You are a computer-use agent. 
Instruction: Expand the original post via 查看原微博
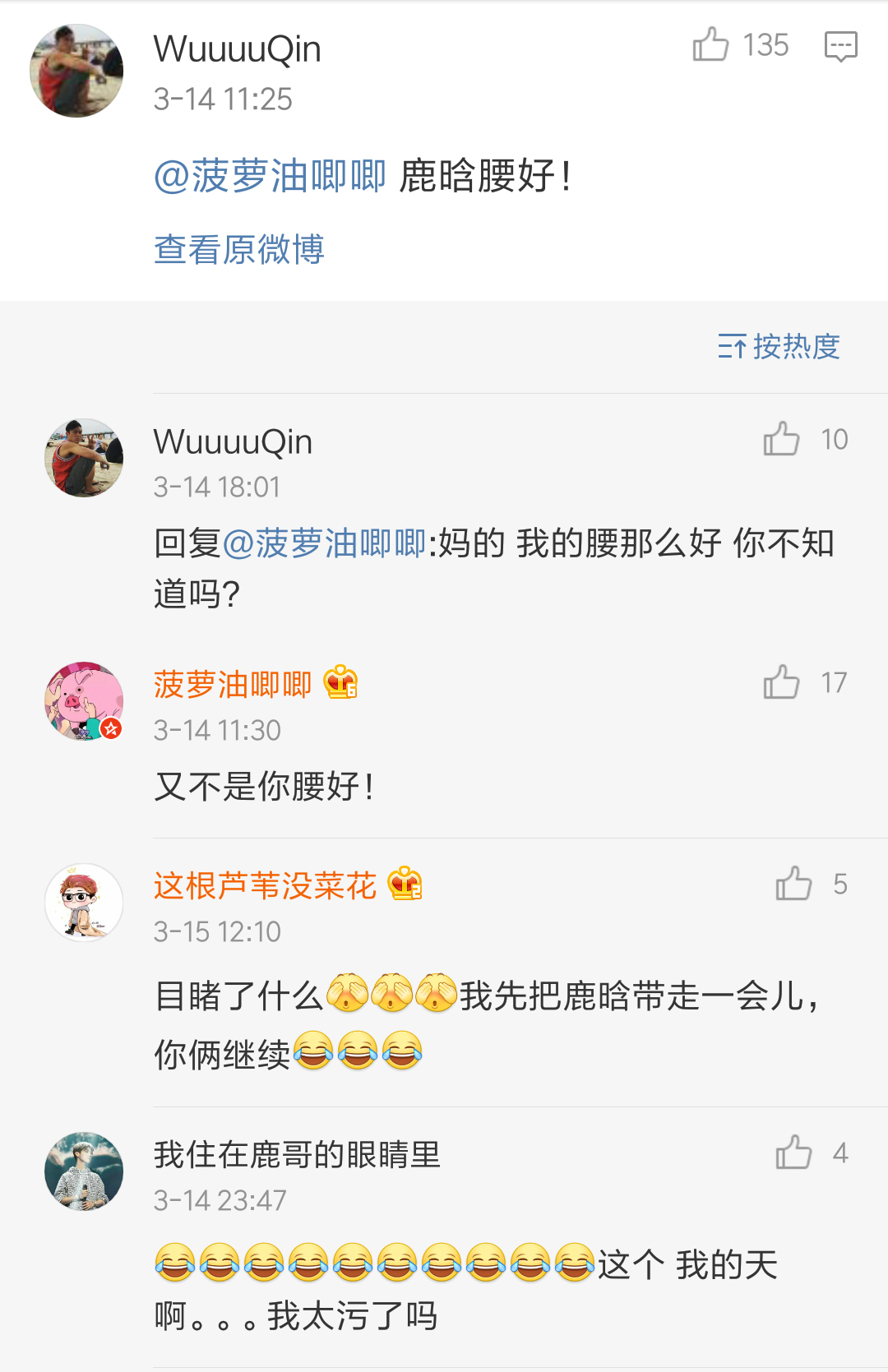[x=237, y=252]
